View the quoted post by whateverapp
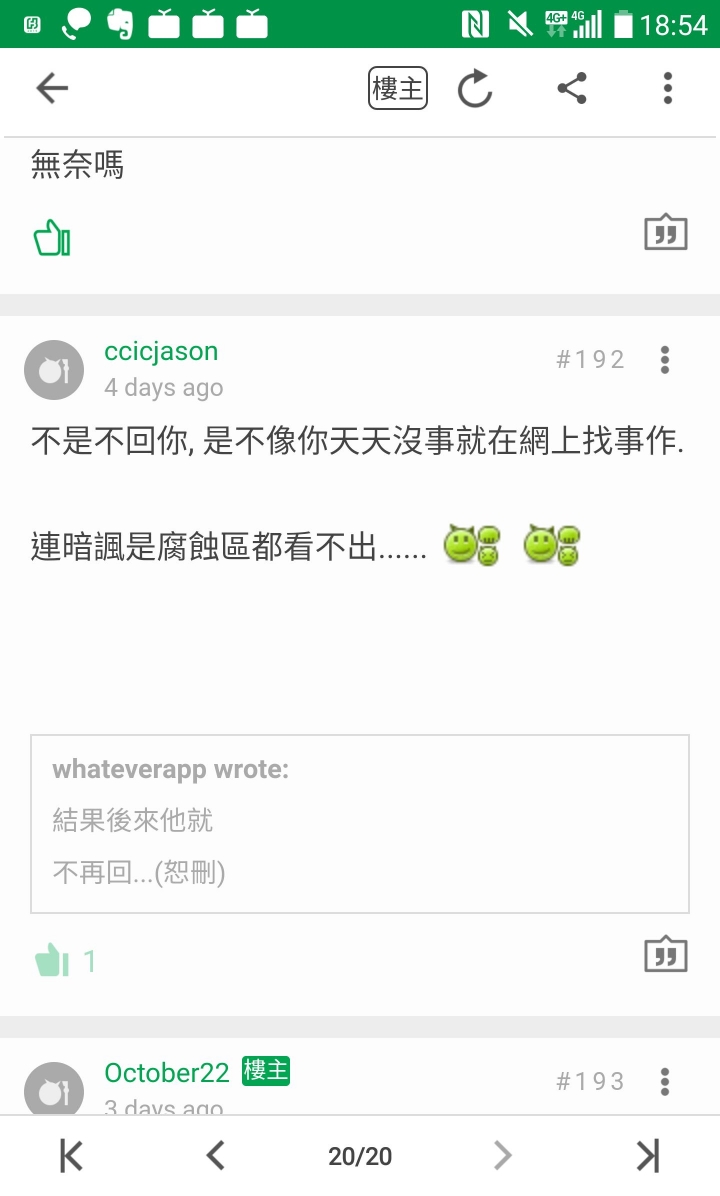The width and height of the screenshot is (720, 1196). pos(360,823)
